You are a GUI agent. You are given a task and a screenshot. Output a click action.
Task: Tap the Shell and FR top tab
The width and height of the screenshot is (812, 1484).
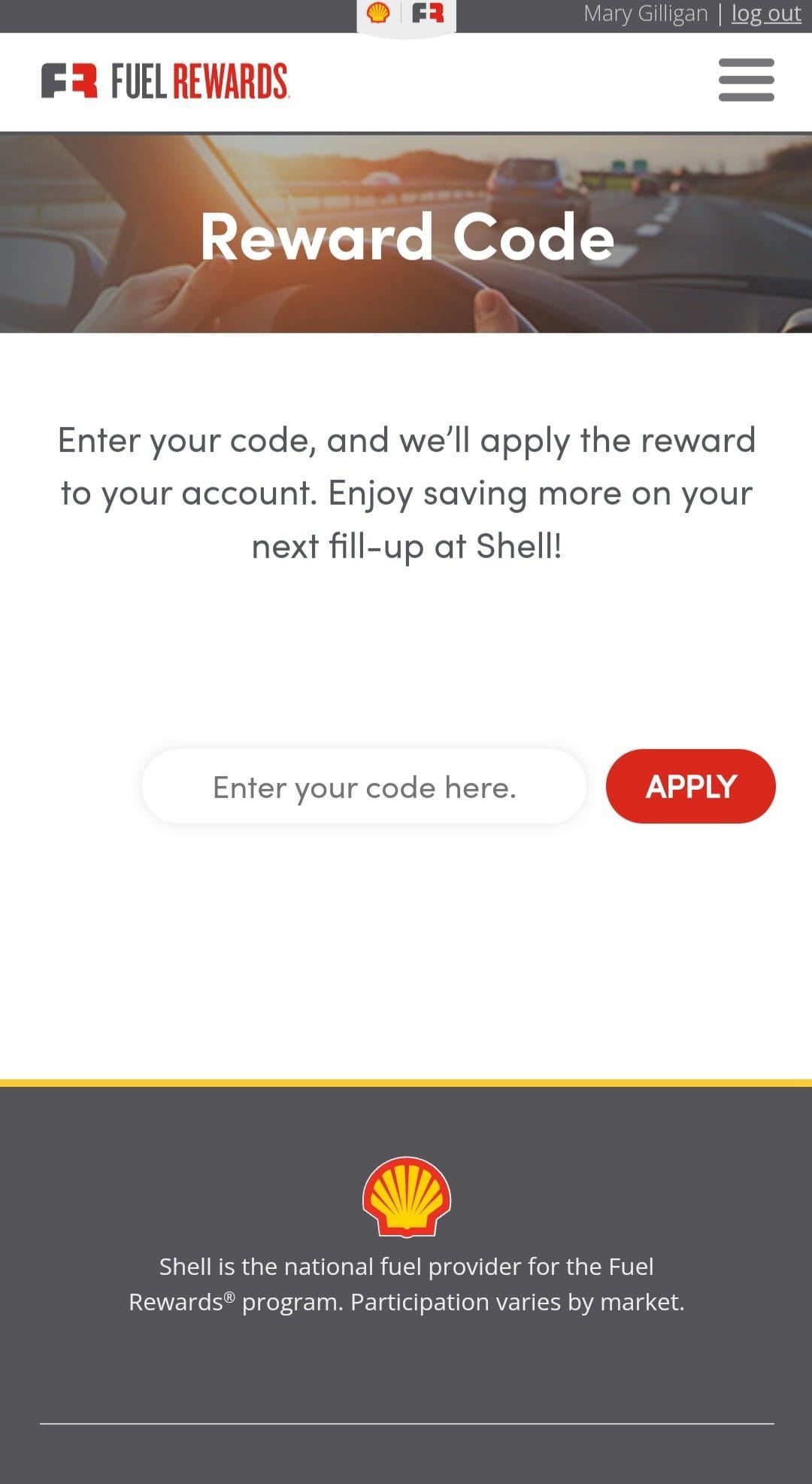(x=406, y=15)
